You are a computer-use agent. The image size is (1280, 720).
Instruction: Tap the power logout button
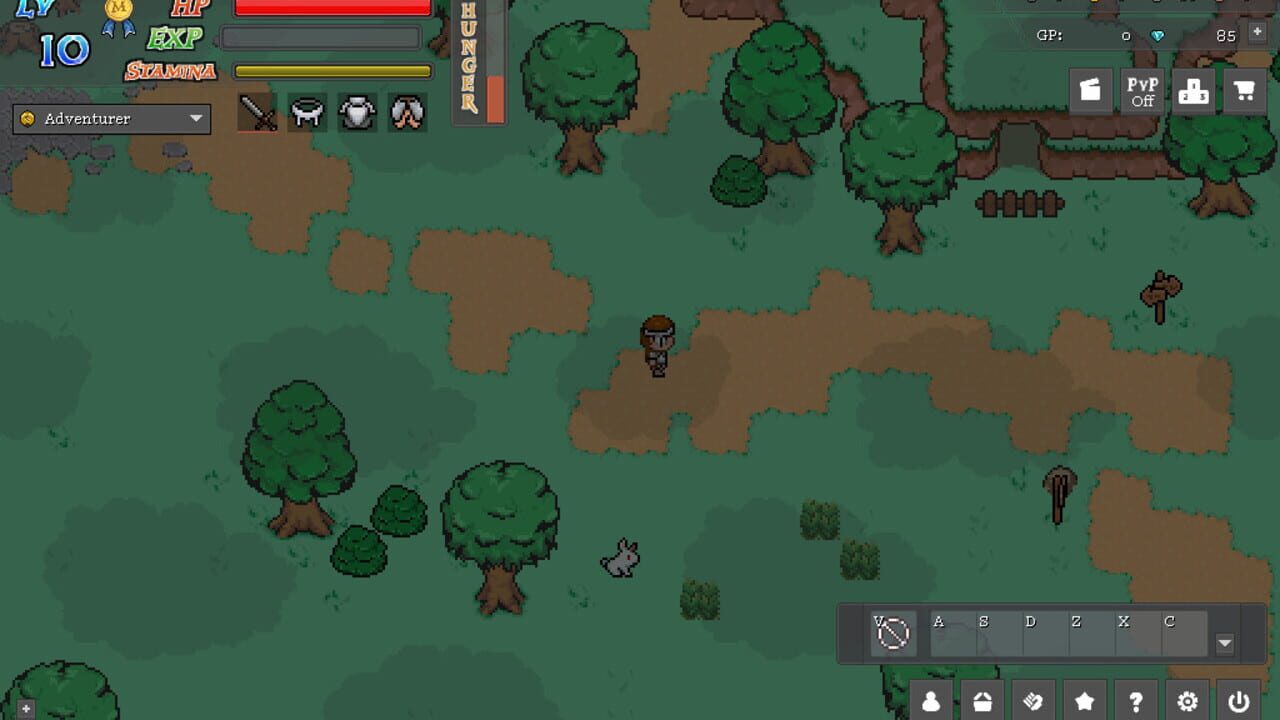pos(1238,701)
